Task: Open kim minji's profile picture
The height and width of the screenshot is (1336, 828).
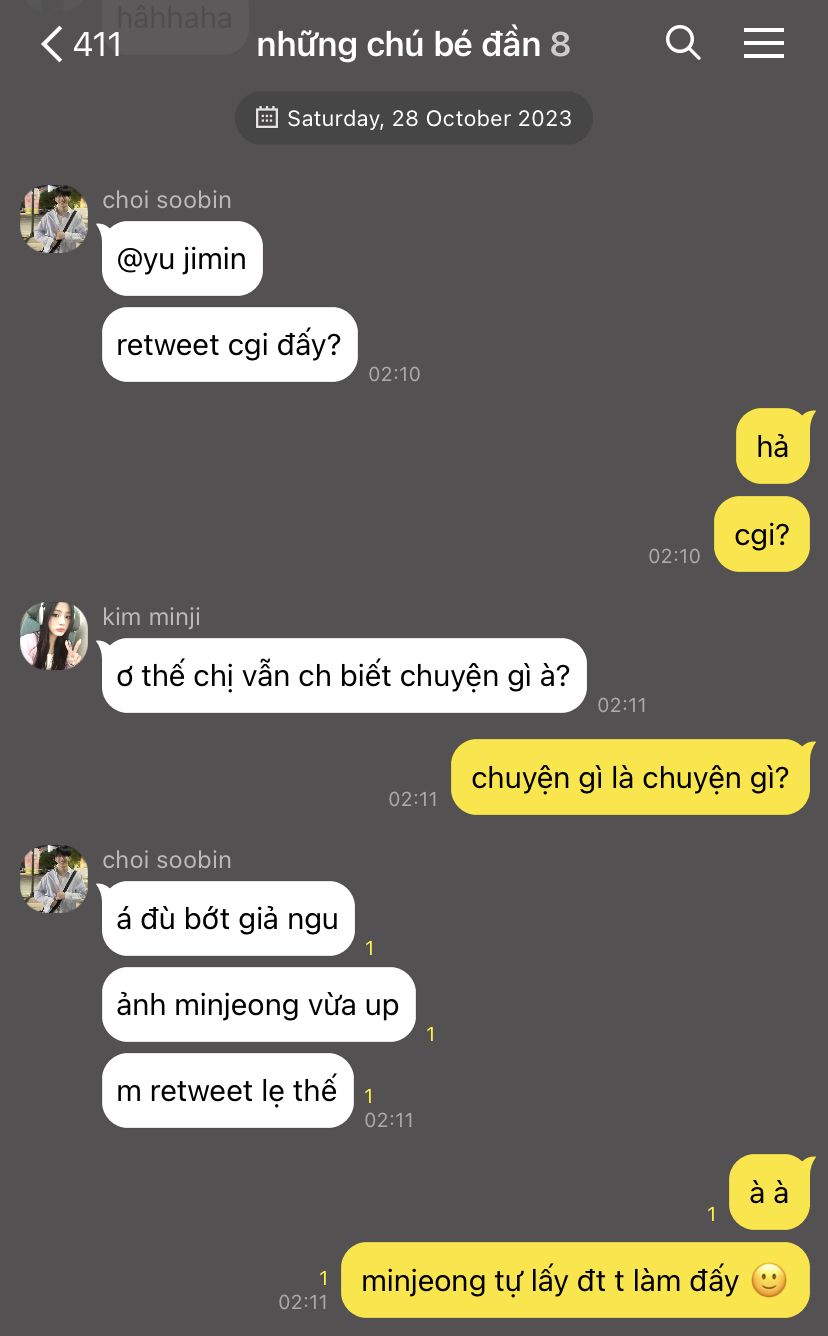Action: pyautogui.click(x=54, y=636)
